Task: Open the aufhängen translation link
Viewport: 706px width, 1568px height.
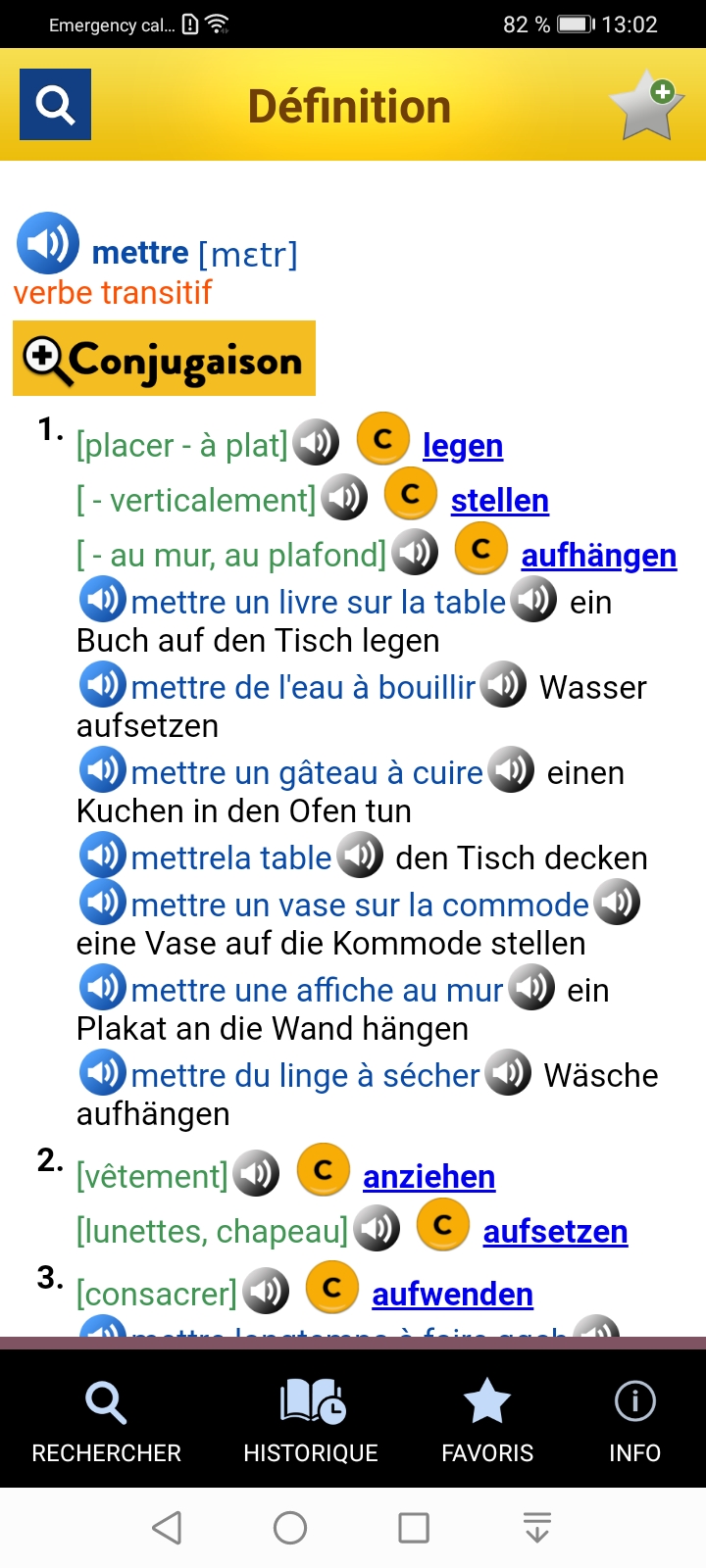Action: point(598,556)
